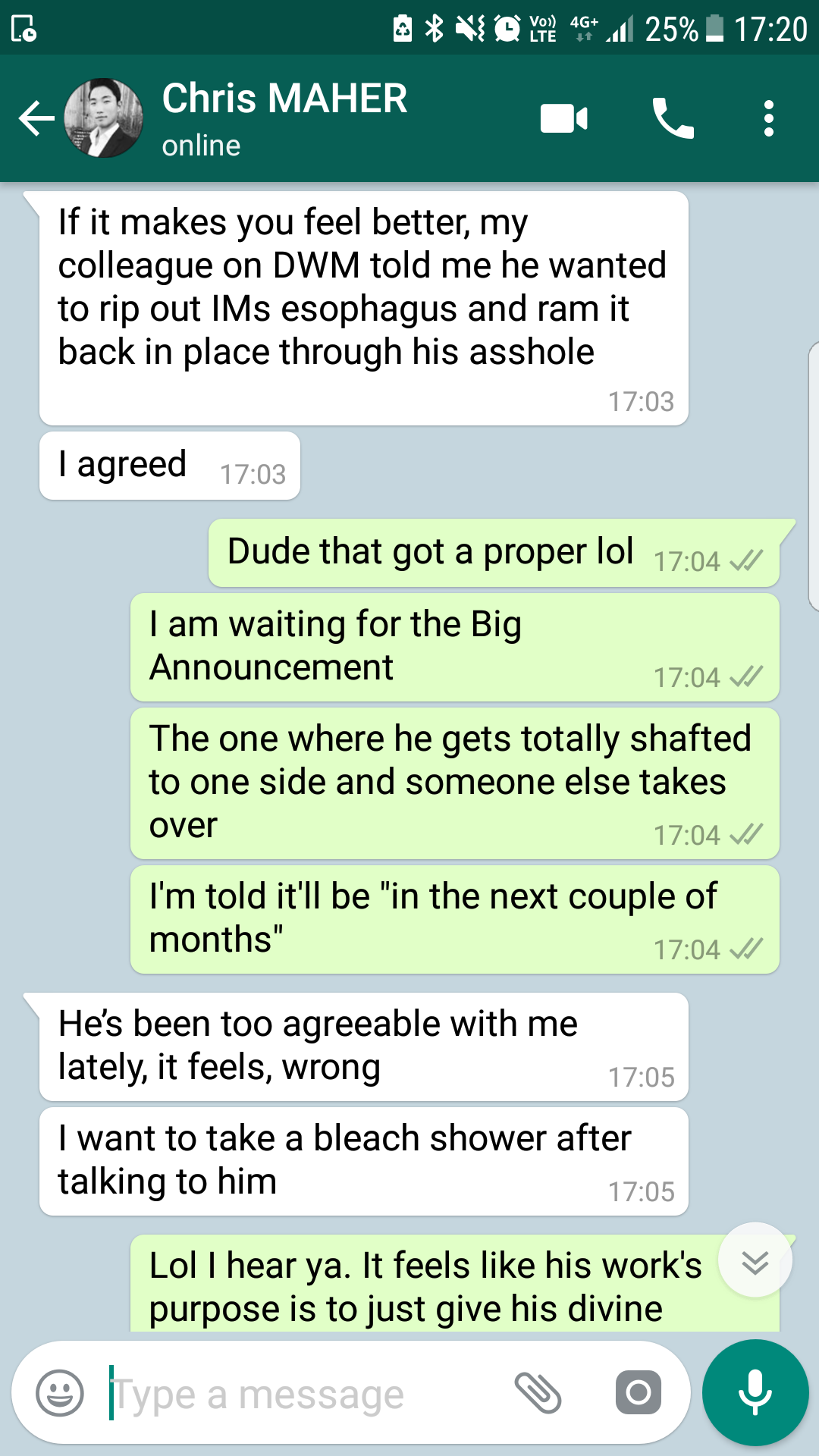
Task: Attach a file with the paperclip
Action: 538,1393
